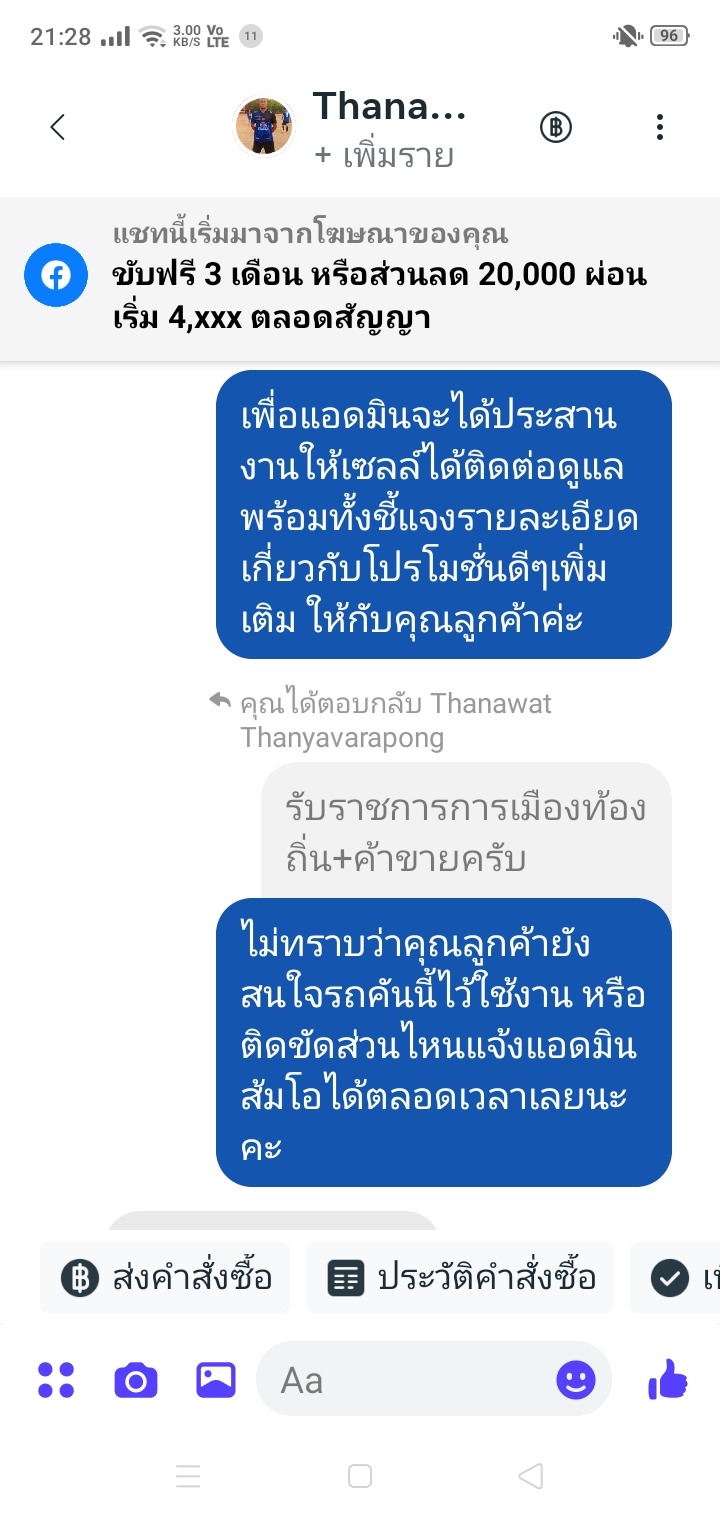Open the three-dot overflow menu
The image size is (720, 1520).
point(659,127)
